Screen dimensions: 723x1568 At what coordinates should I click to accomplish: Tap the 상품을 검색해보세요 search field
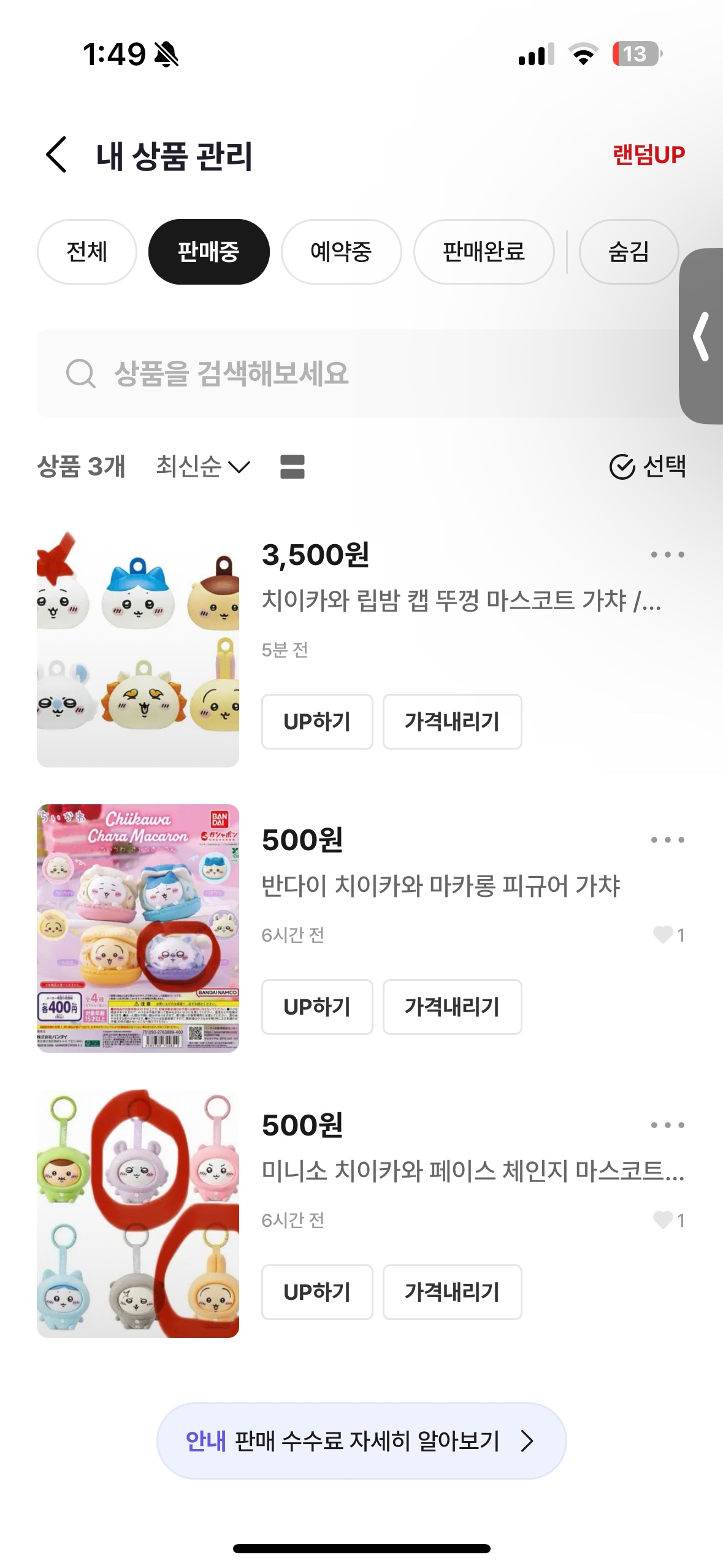click(x=356, y=374)
